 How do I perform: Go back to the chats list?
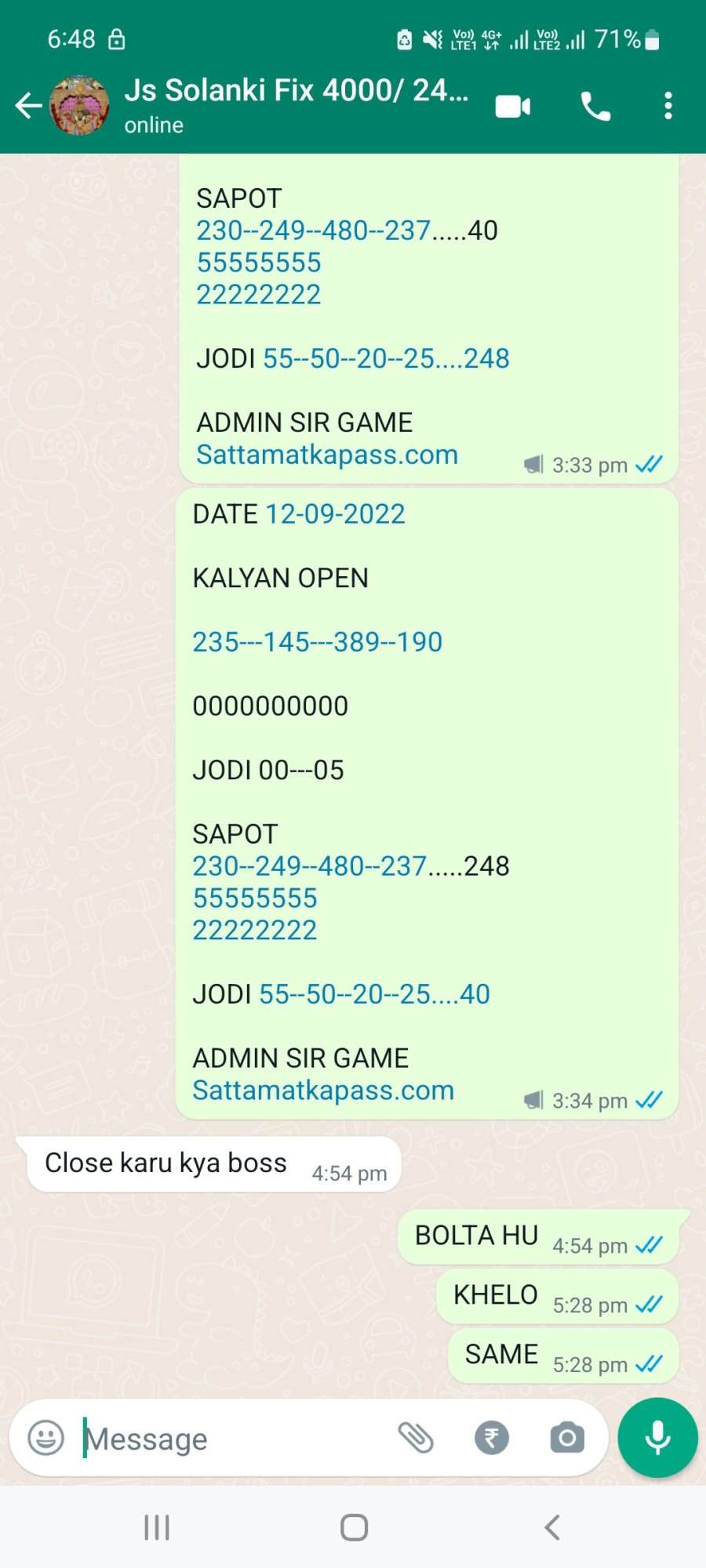point(28,105)
